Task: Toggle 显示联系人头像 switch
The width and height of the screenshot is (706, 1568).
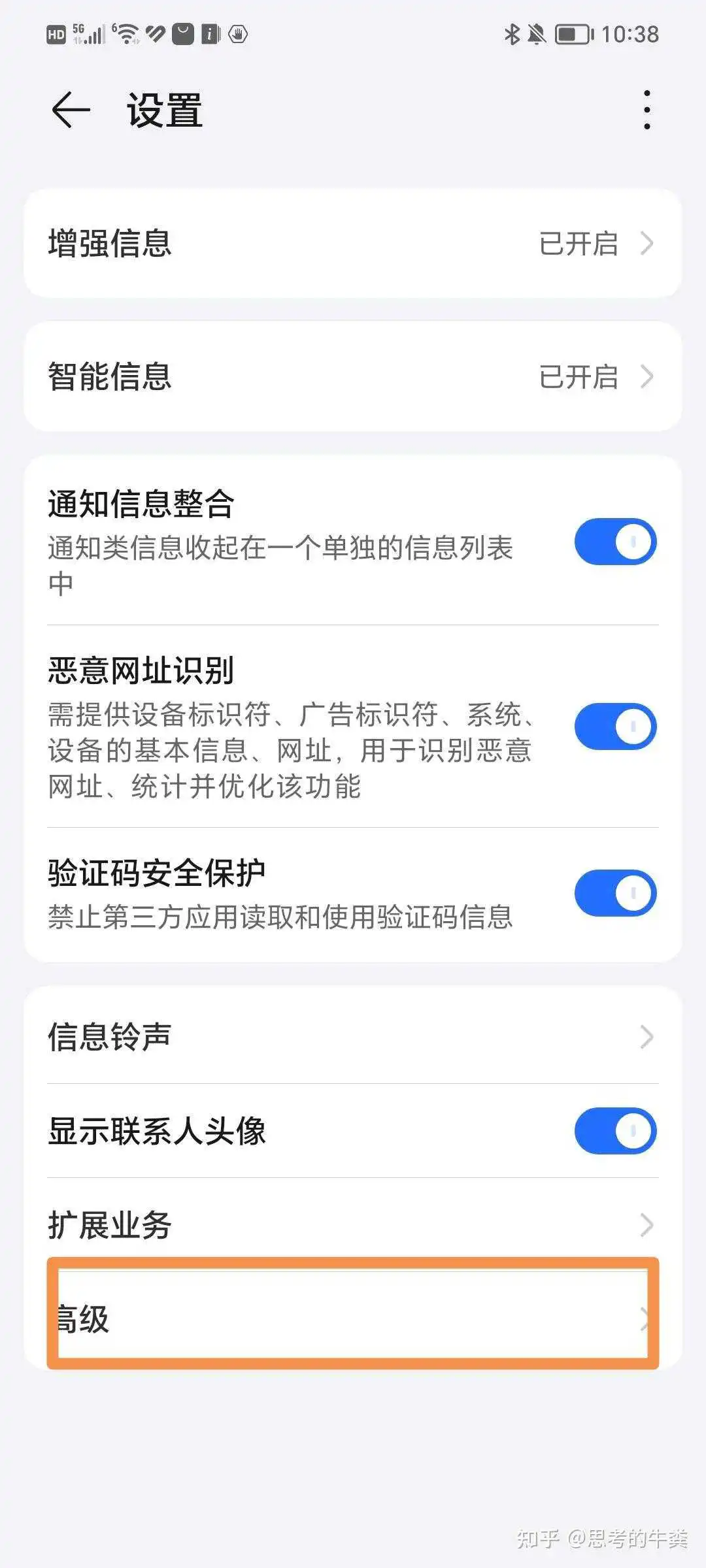Action: (615, 1130)
